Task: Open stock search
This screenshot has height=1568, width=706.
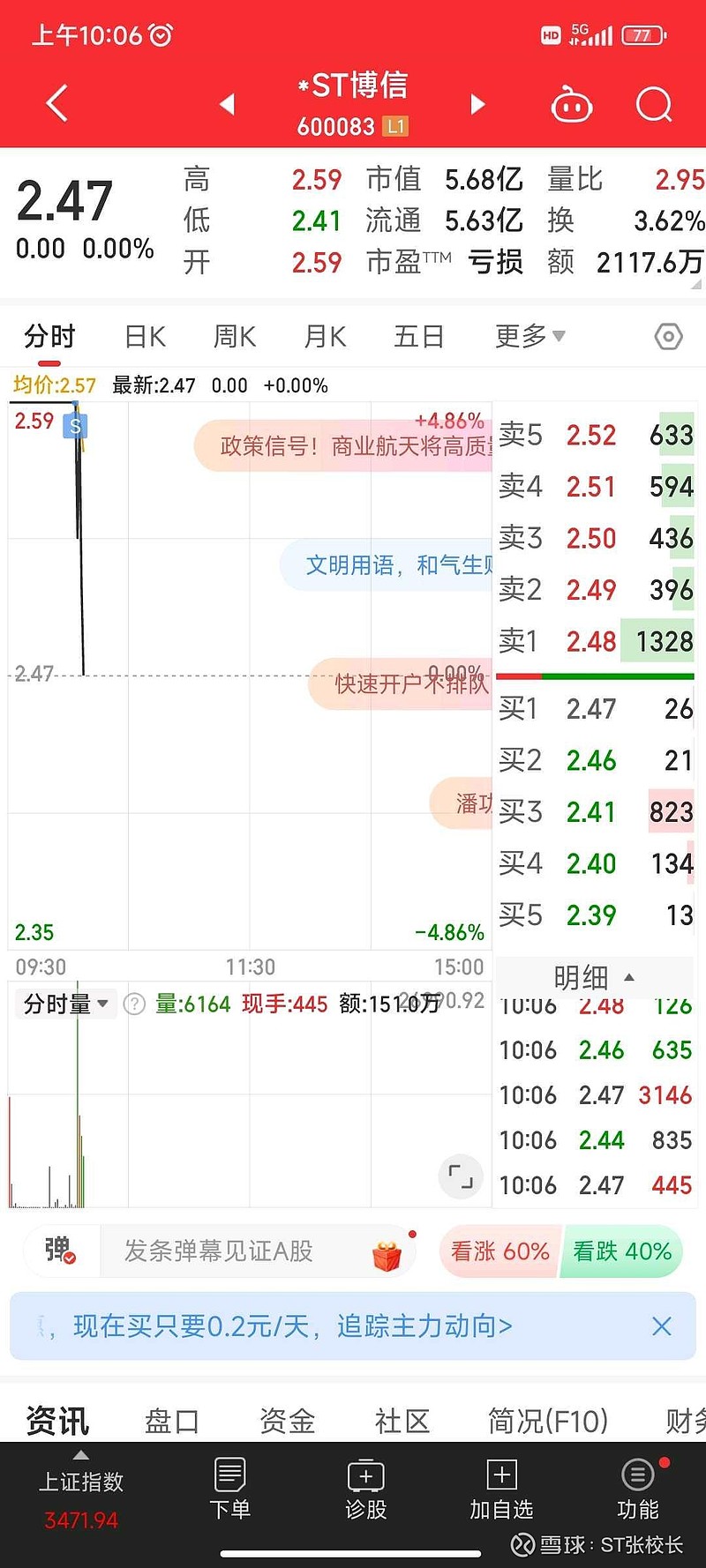Action: pos(654,104)
